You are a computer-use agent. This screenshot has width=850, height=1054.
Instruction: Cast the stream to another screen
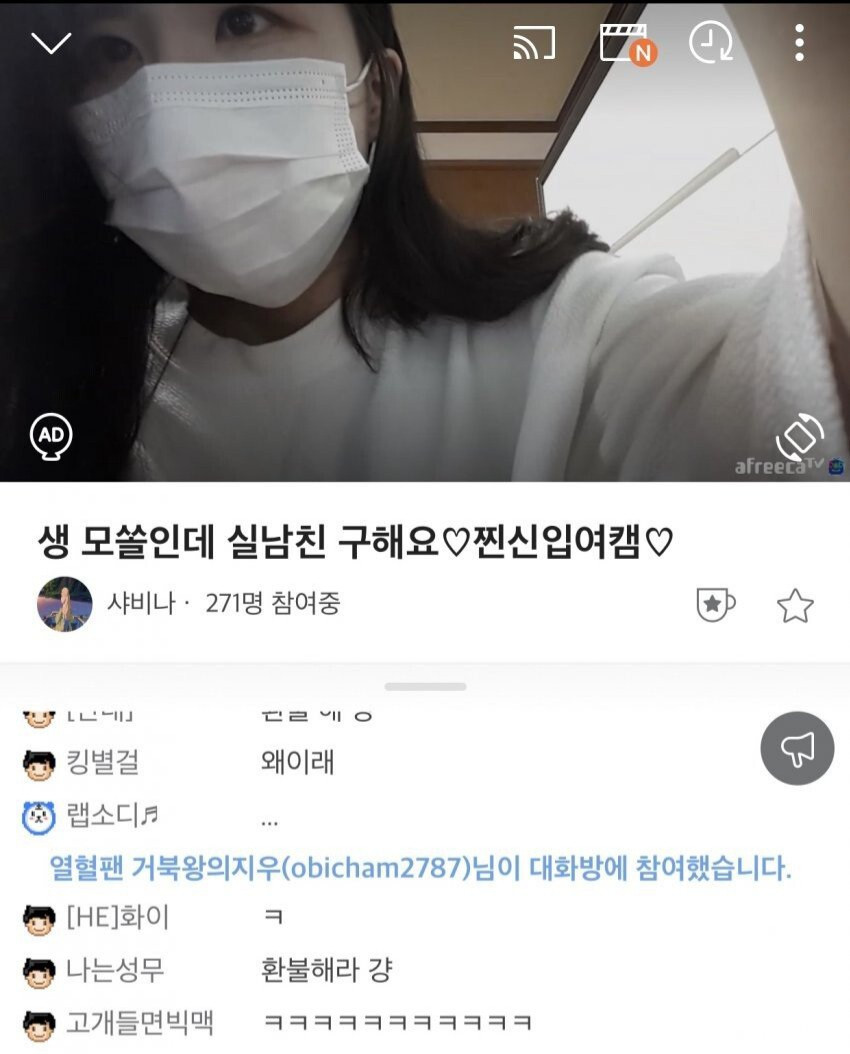534,43
